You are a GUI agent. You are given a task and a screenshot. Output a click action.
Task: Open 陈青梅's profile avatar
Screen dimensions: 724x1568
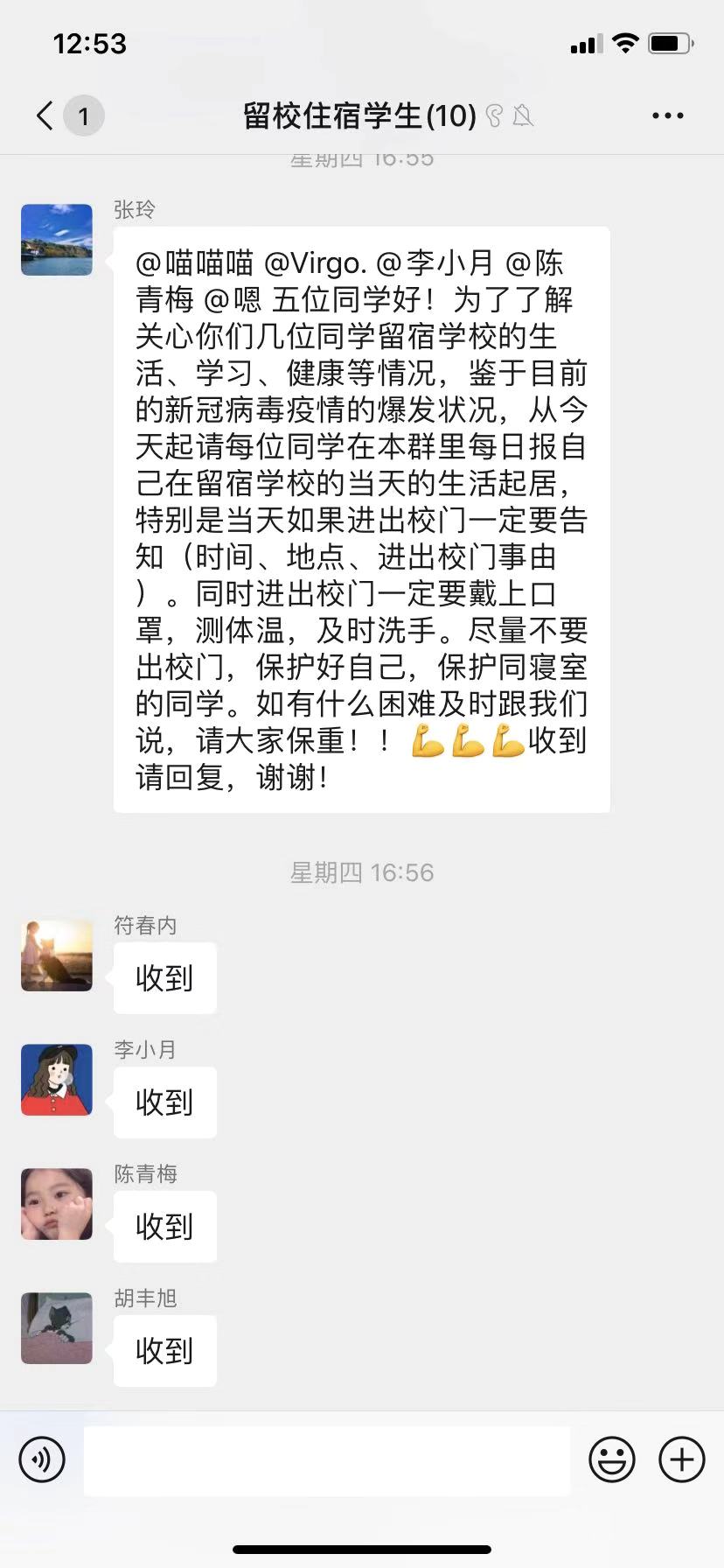[57, 1203]
